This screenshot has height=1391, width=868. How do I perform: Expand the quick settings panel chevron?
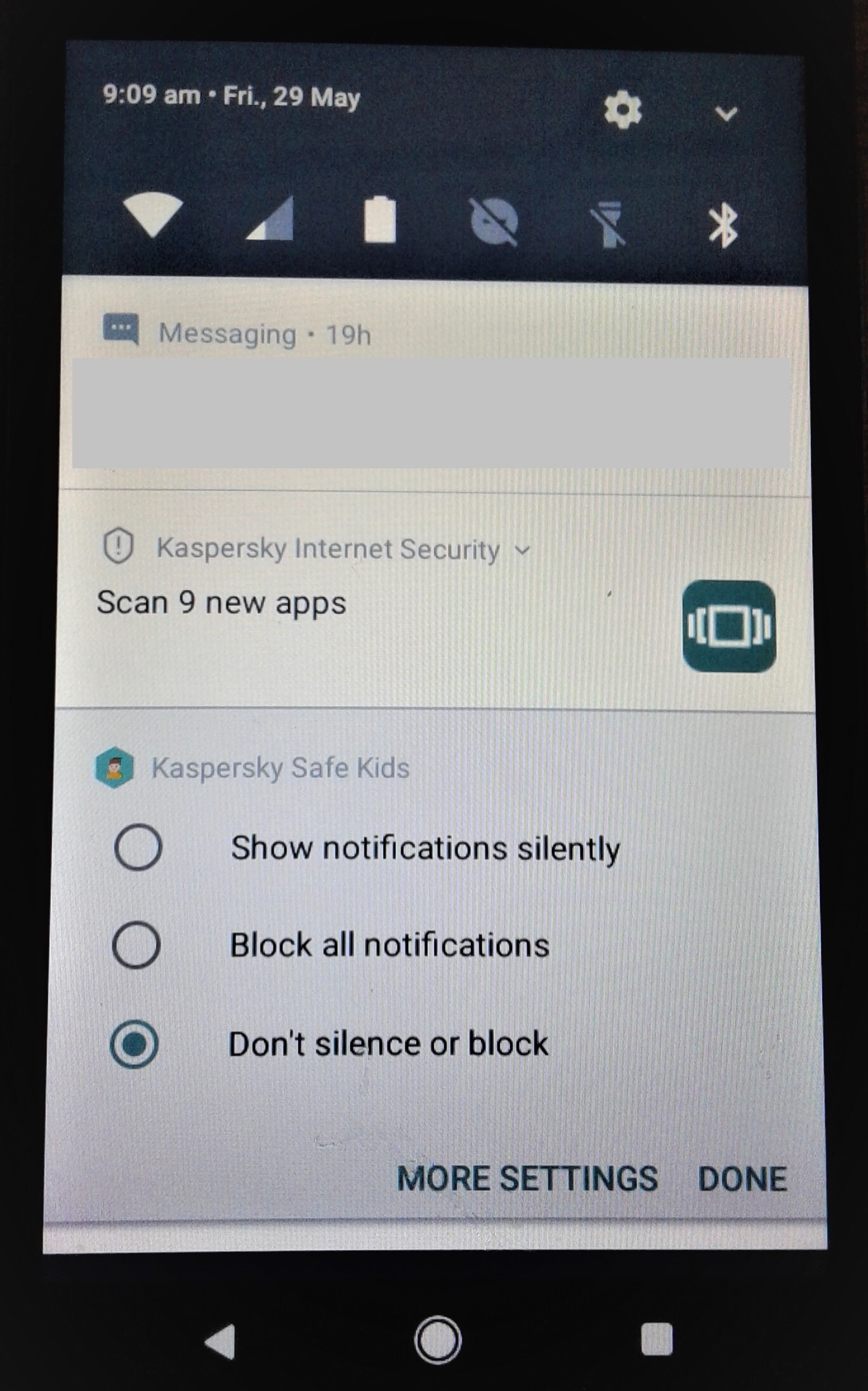tap(726, 114)
